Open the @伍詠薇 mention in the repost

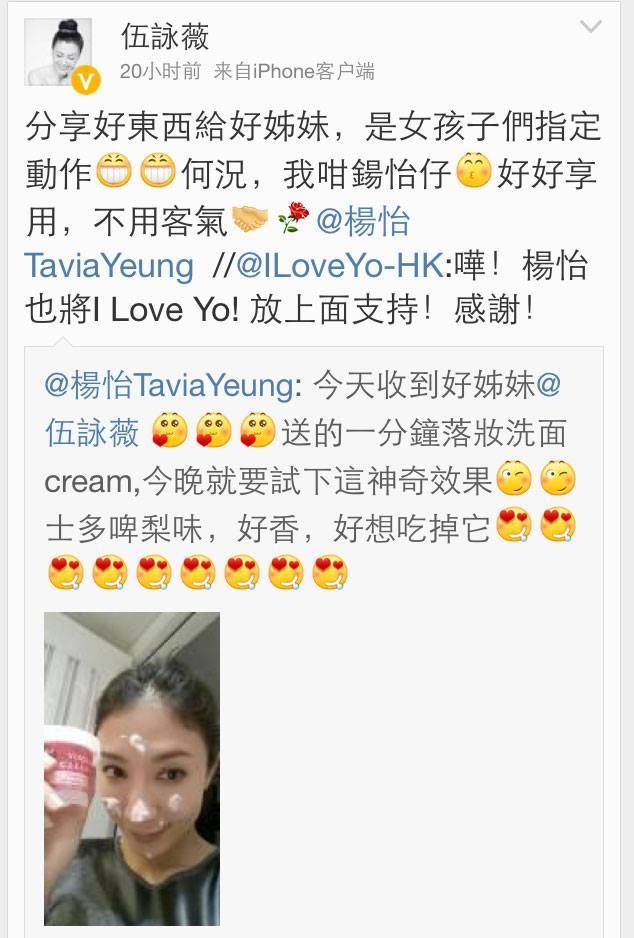click(93, 431)
